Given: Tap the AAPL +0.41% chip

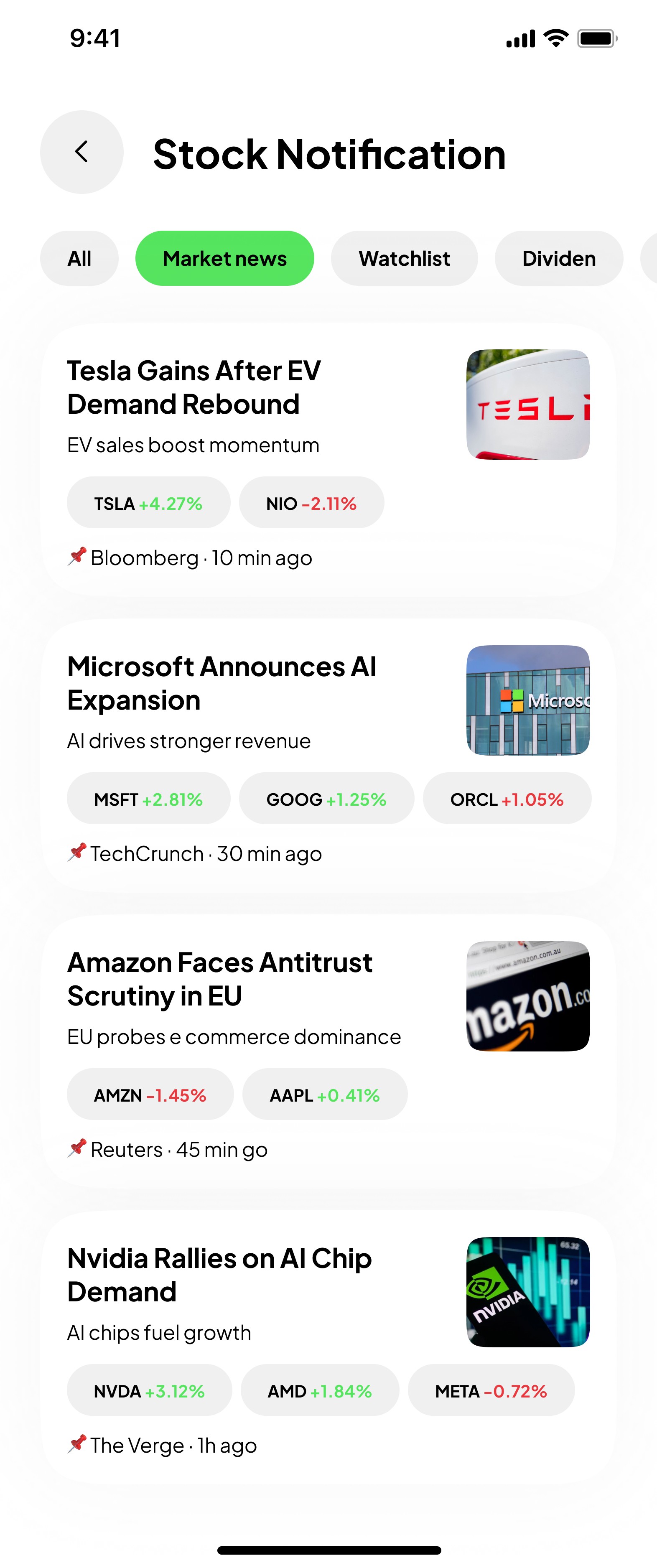Looking at the screenshot, I should (x=325, y=1095).
